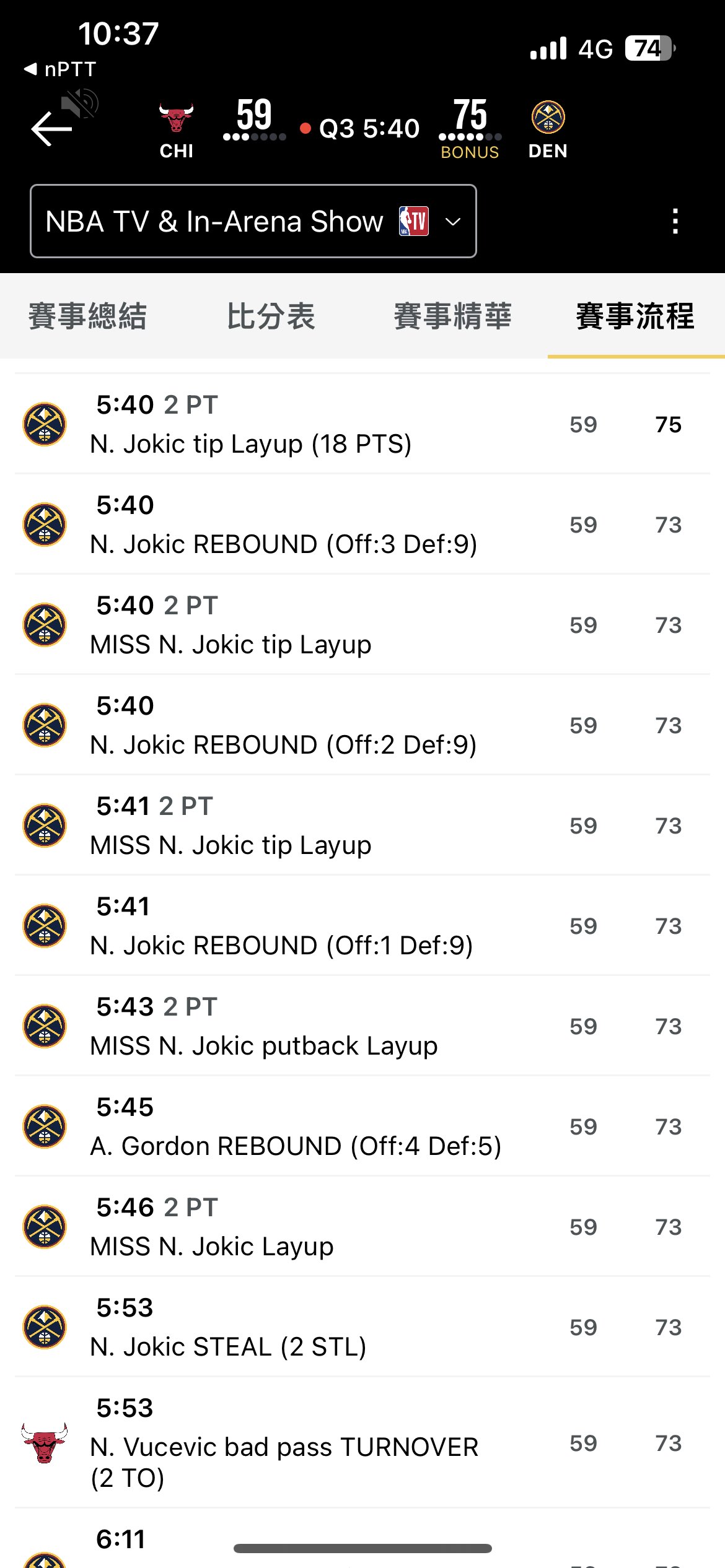Image resolution: width=725 pixels, height=1568 pixels.
Task: Open the 賽事精華 tab
Action: click(453, 316)
